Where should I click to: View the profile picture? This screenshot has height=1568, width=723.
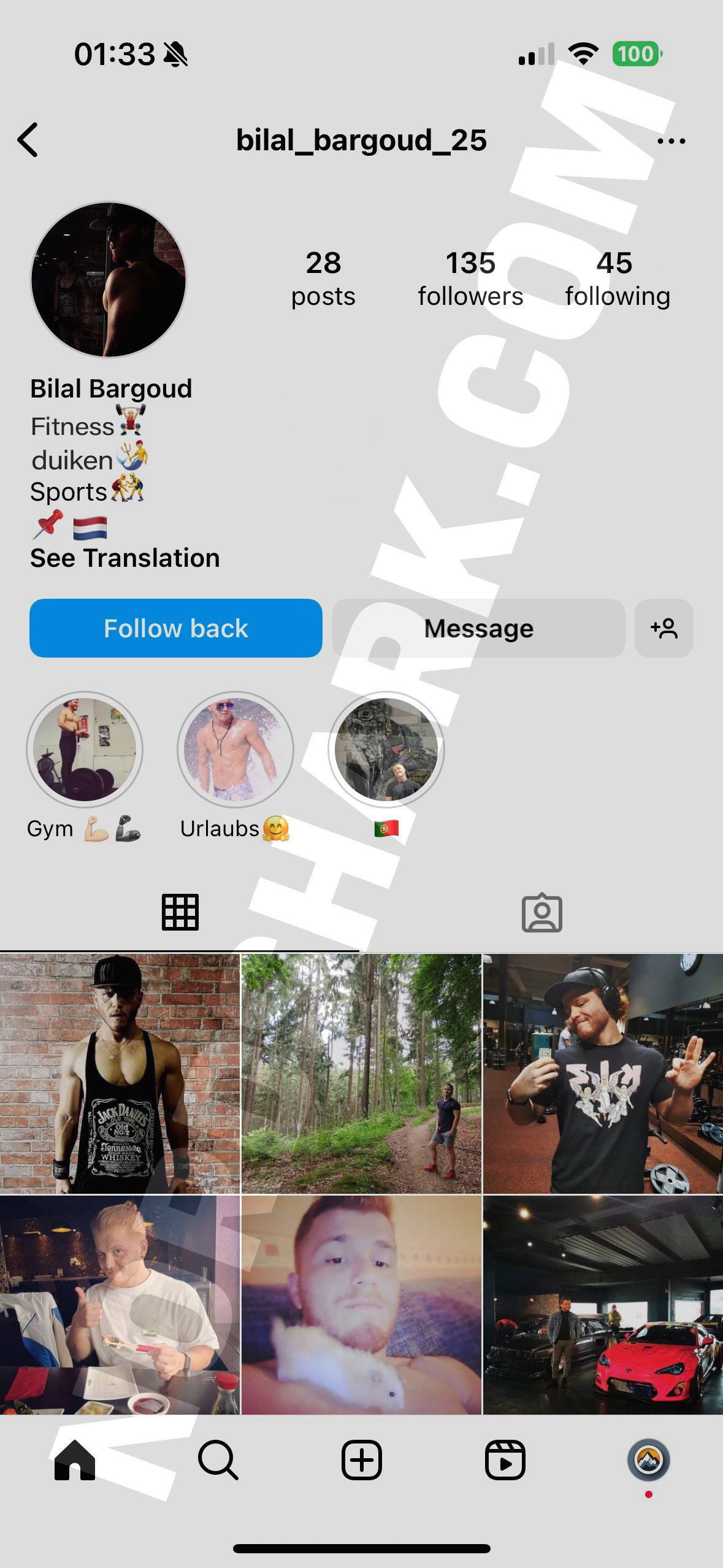(x=109, y=280)
